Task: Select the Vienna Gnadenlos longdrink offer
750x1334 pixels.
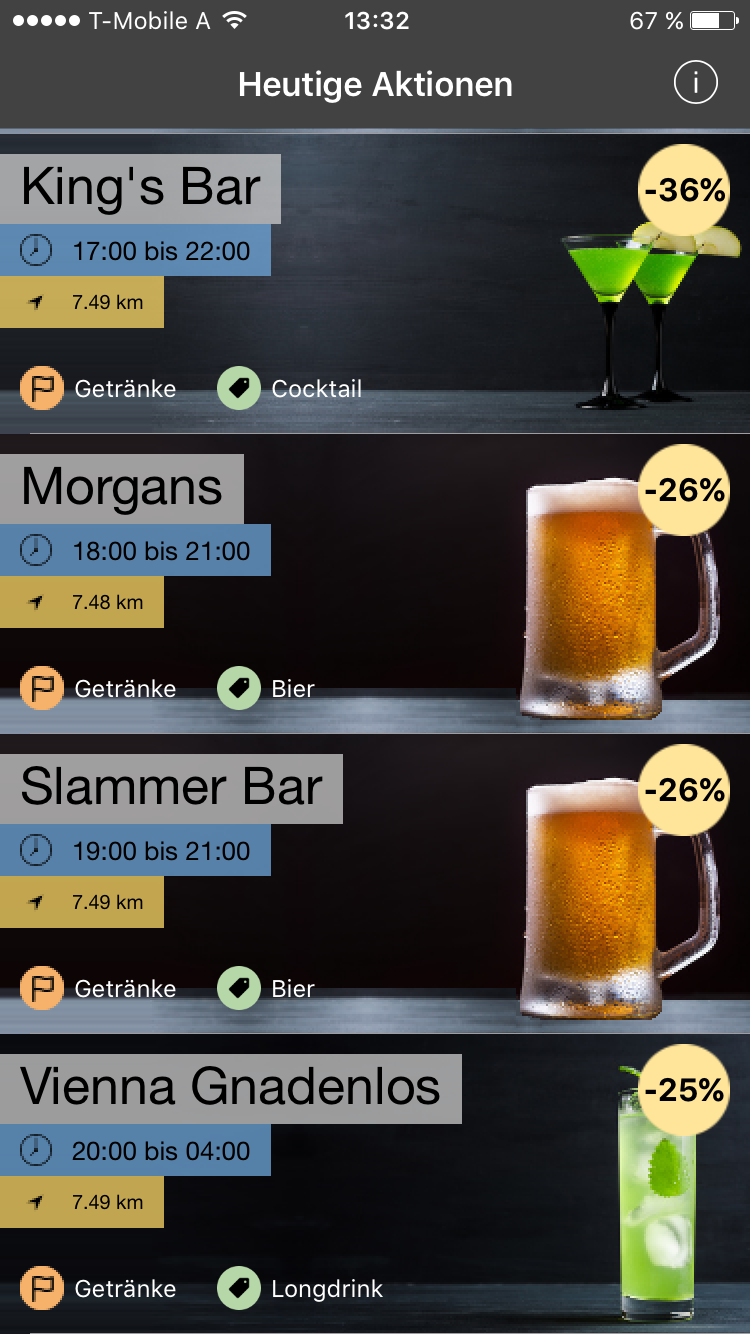Action: coord(375,1185)
